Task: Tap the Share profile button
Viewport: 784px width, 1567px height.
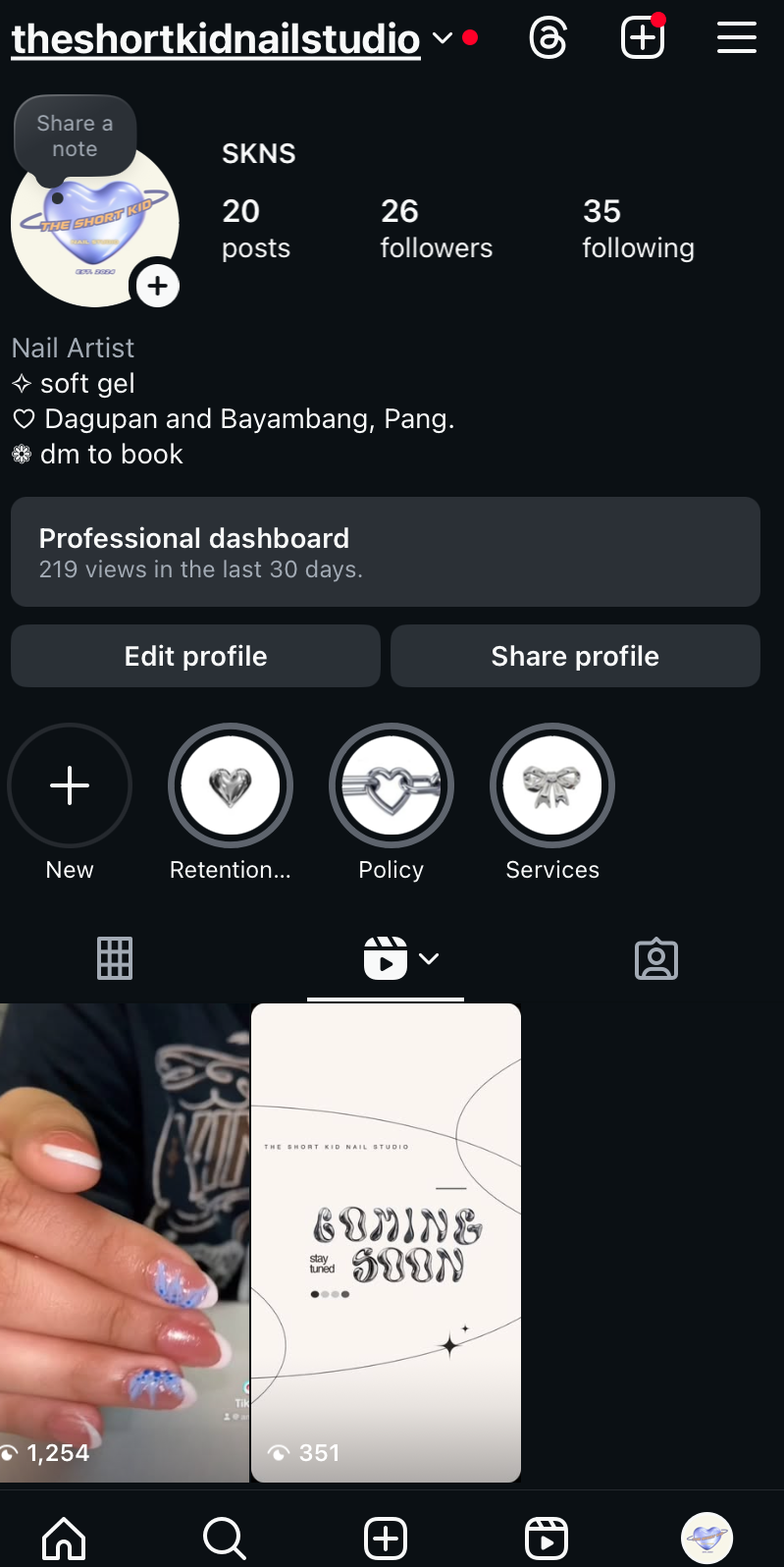Action: click(x=575, y=656)
